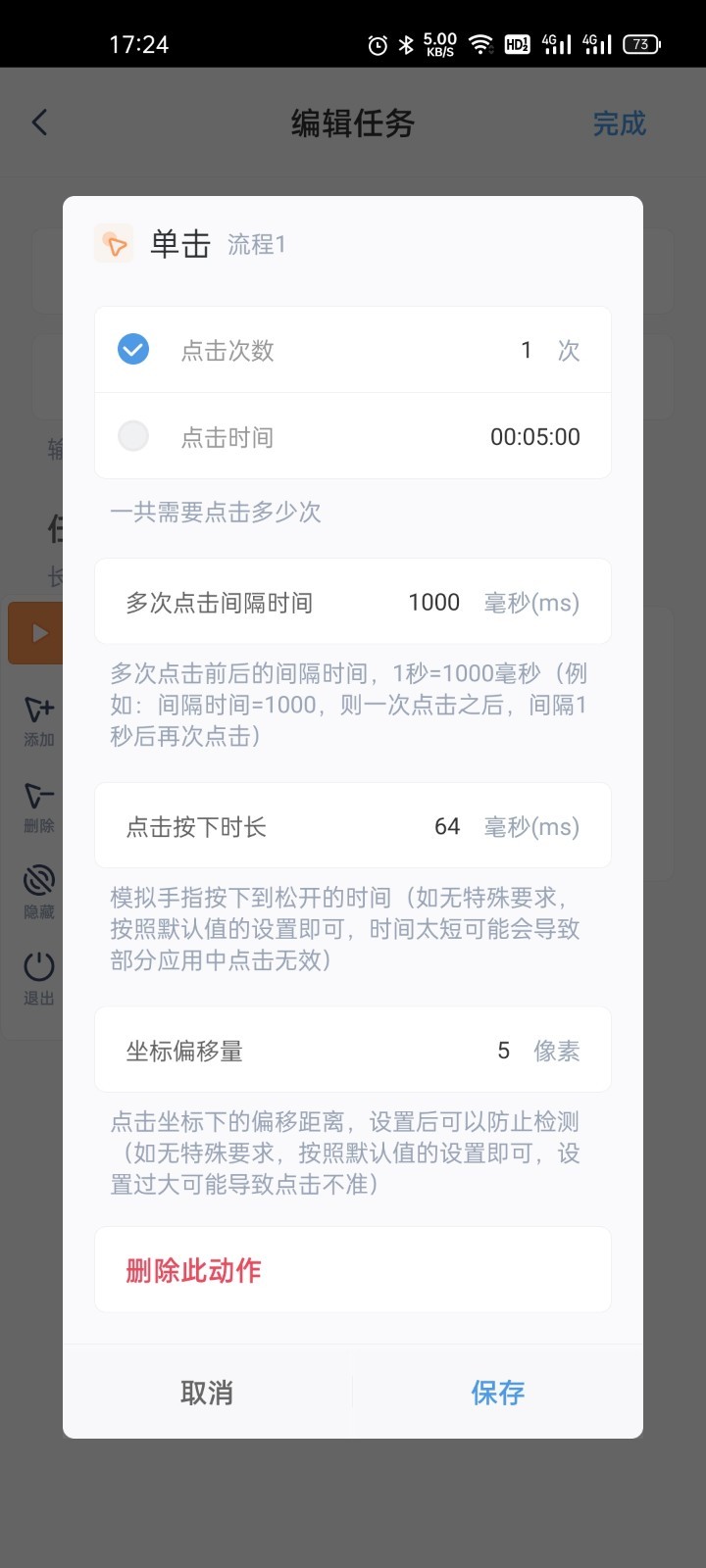Image resolution: width=706 pixels, height=1568 pixels.
Task: Edit the 00:05:00 click time value
Action: coord(534,437)
